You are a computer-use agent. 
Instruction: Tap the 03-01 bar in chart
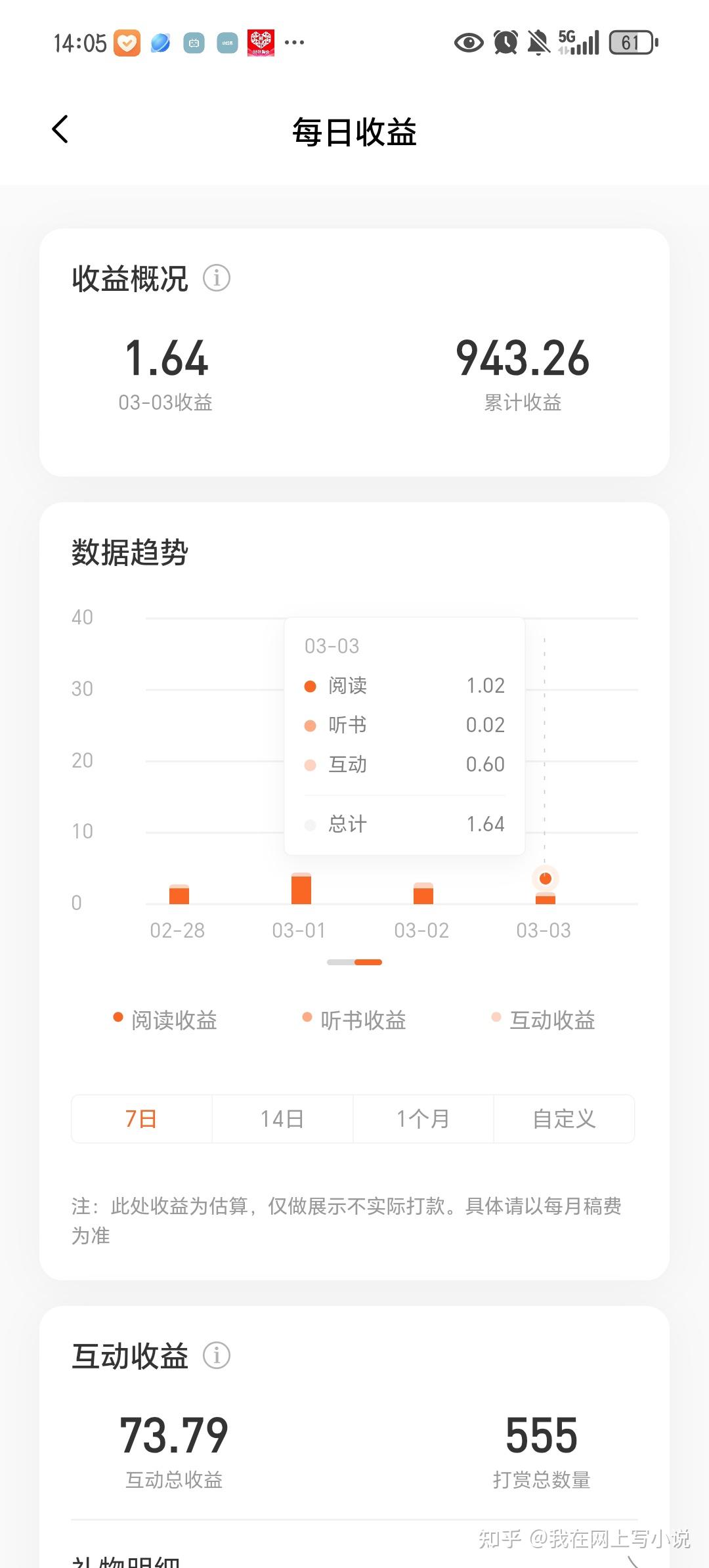pos(301,888)
